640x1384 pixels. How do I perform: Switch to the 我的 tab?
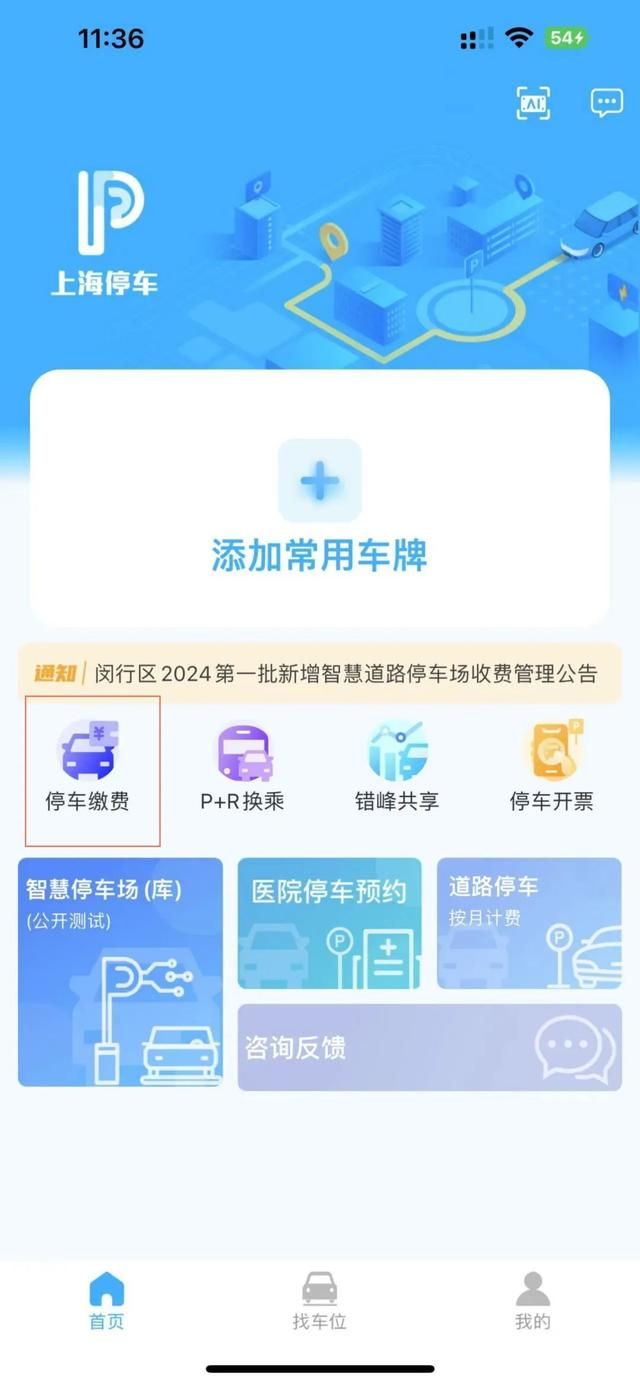point(533,1301)
